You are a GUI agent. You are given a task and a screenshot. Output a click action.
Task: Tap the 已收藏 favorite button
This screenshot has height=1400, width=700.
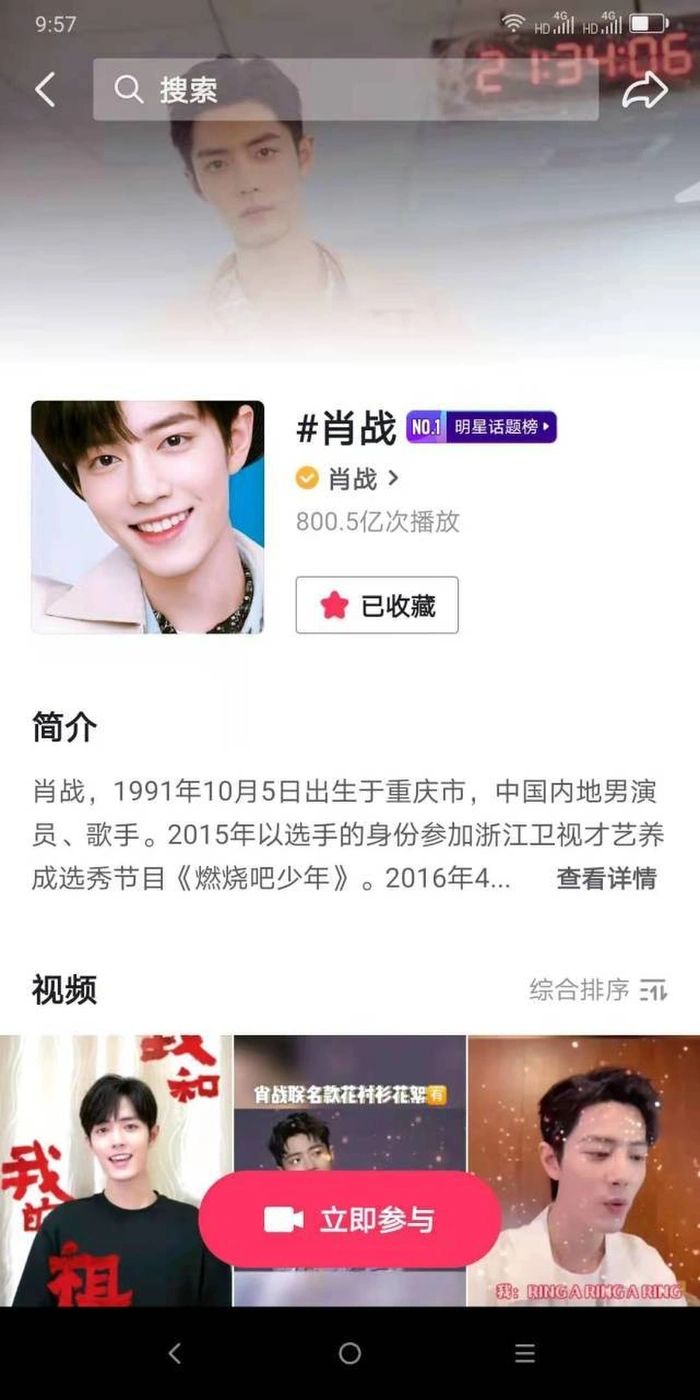tap(377, 605)
